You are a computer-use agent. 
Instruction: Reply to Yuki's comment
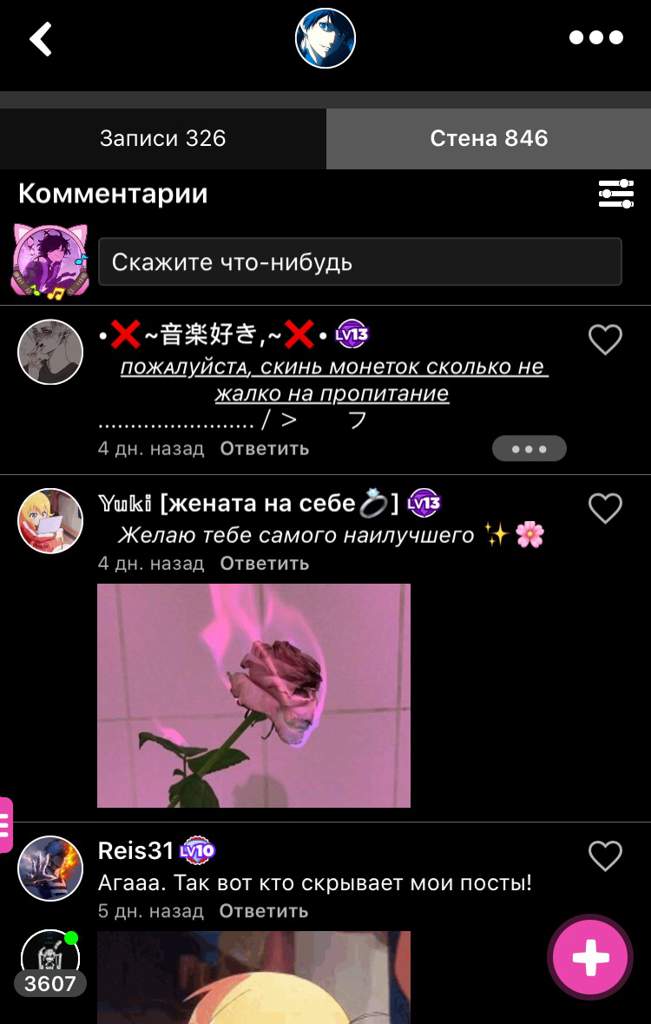264,564
